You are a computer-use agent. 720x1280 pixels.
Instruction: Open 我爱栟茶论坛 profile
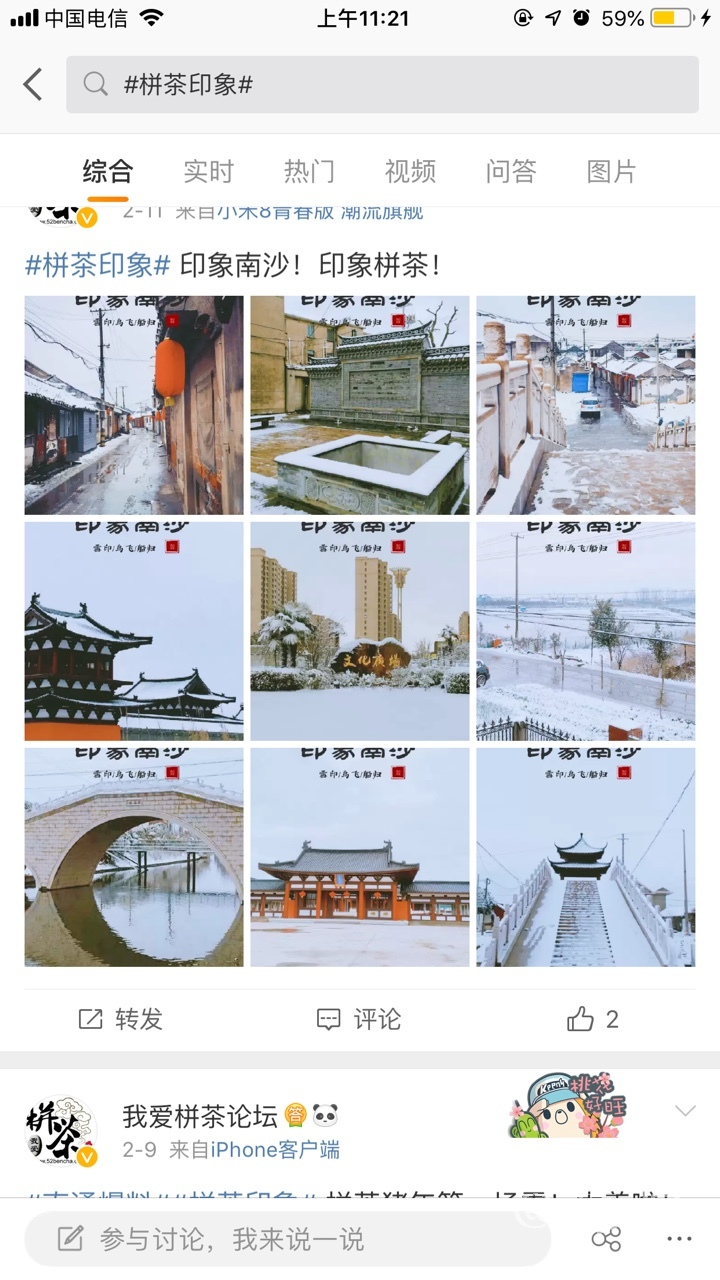(199, 1115)
